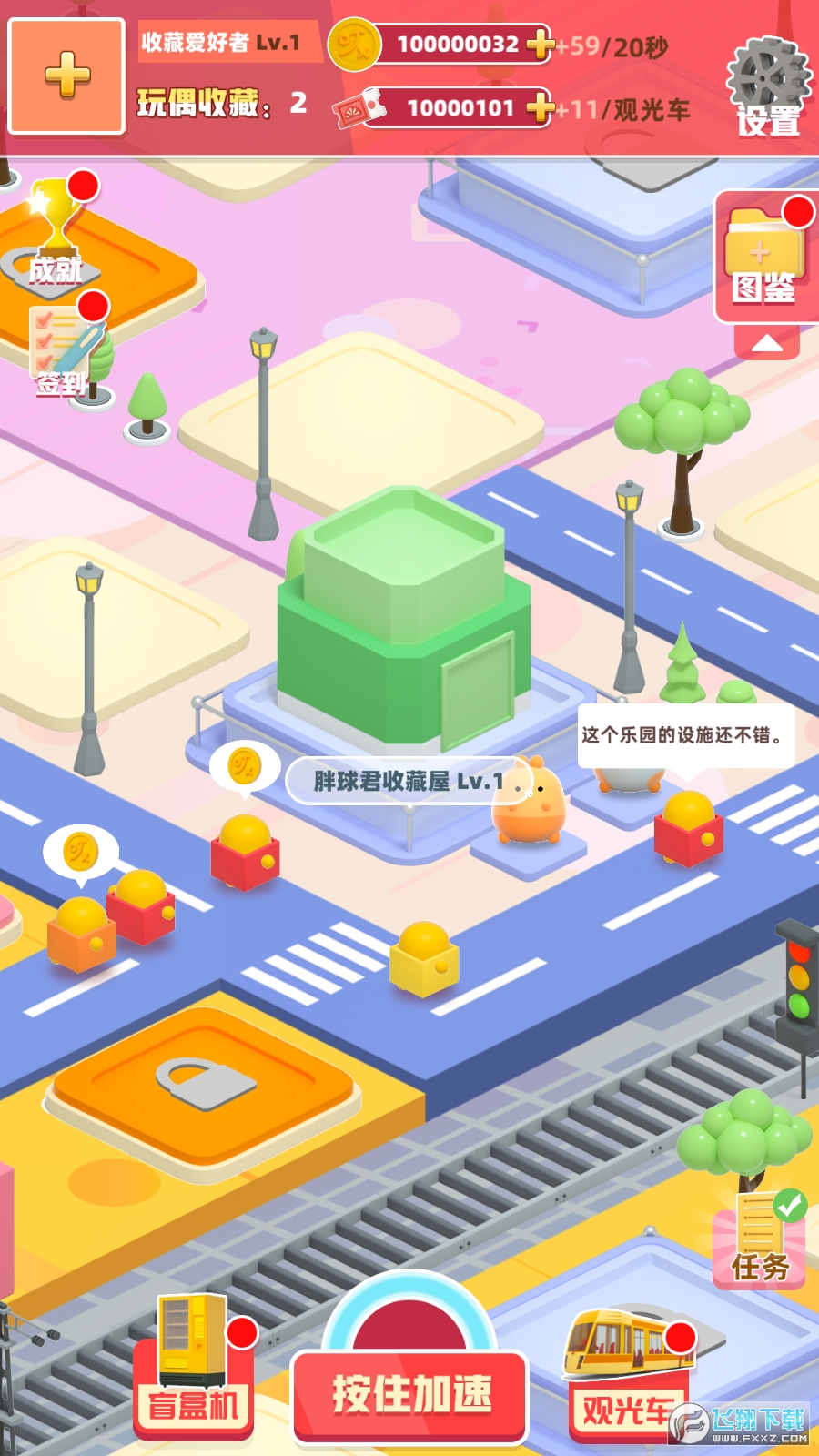The height and width of the screenshot is (1456, 819).
Task: Open the 图鉴 collection folder
Action: [x=764, y=255]
